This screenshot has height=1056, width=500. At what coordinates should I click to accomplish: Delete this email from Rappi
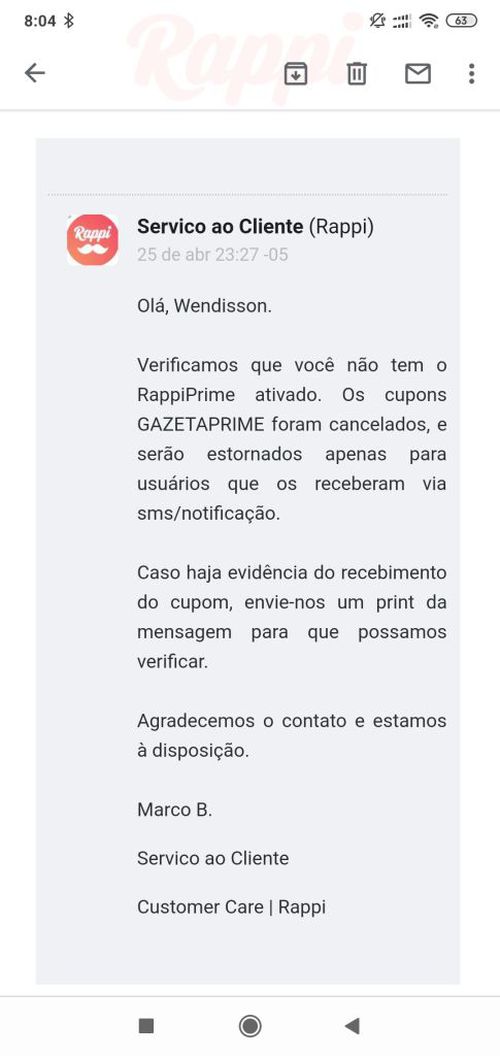pyautogui.click(x=356, y=73)
